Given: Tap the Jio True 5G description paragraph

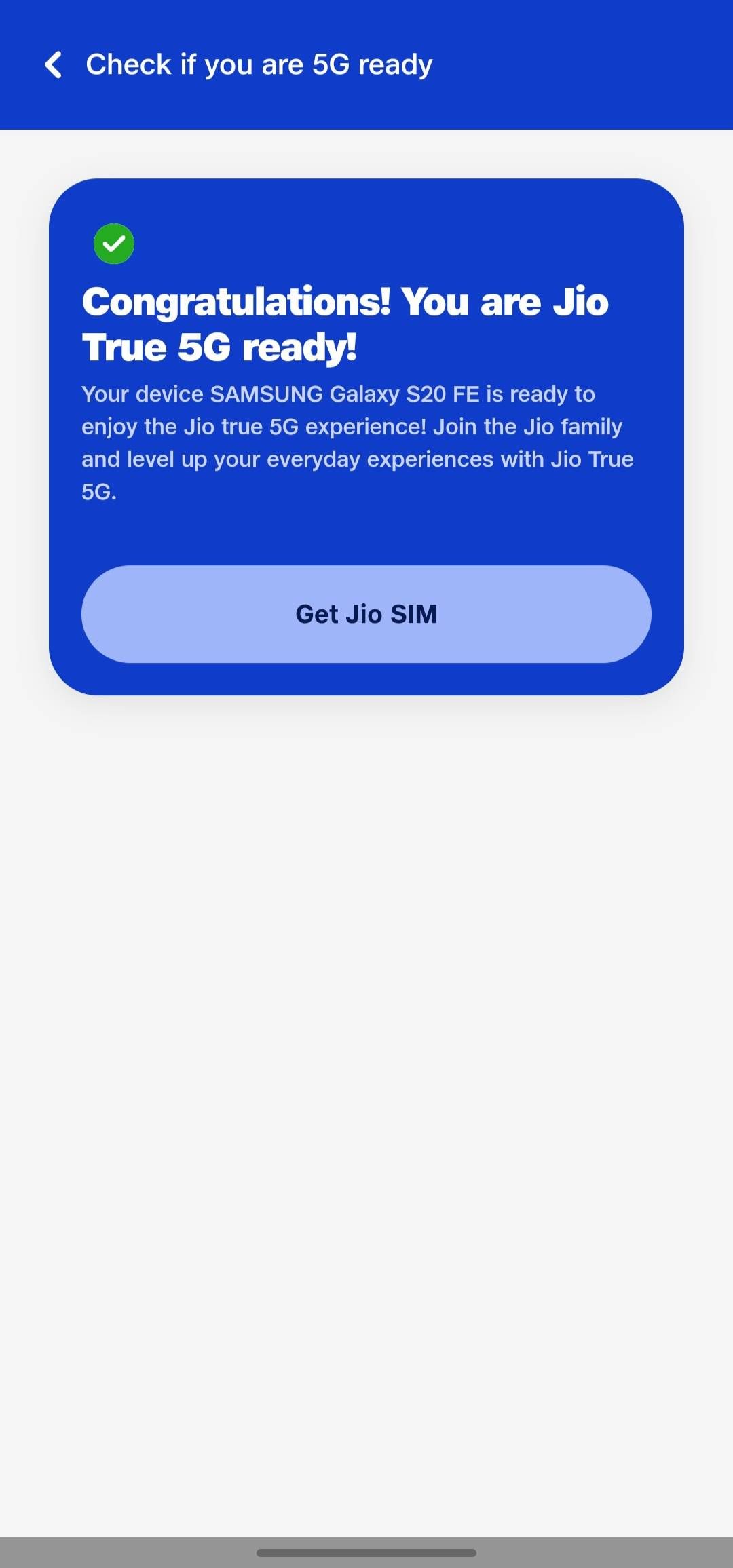Looking at the screenshot, I should (x=358, y=443).
